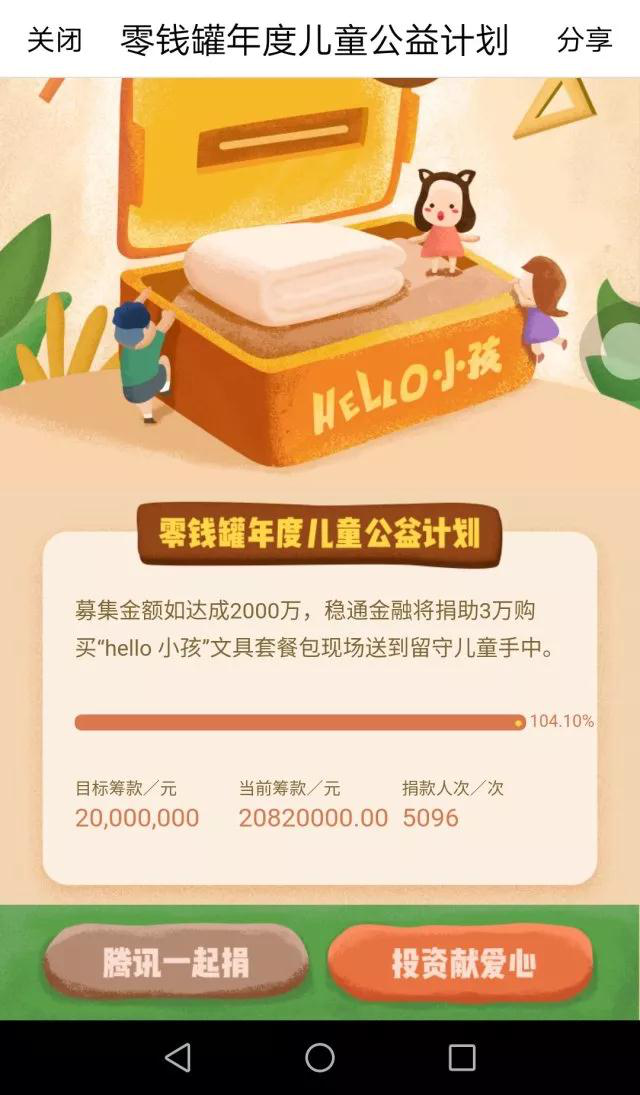Tap the 投资献爱心 button
Screen dimensions: 640x1095
tap(462, 963)
